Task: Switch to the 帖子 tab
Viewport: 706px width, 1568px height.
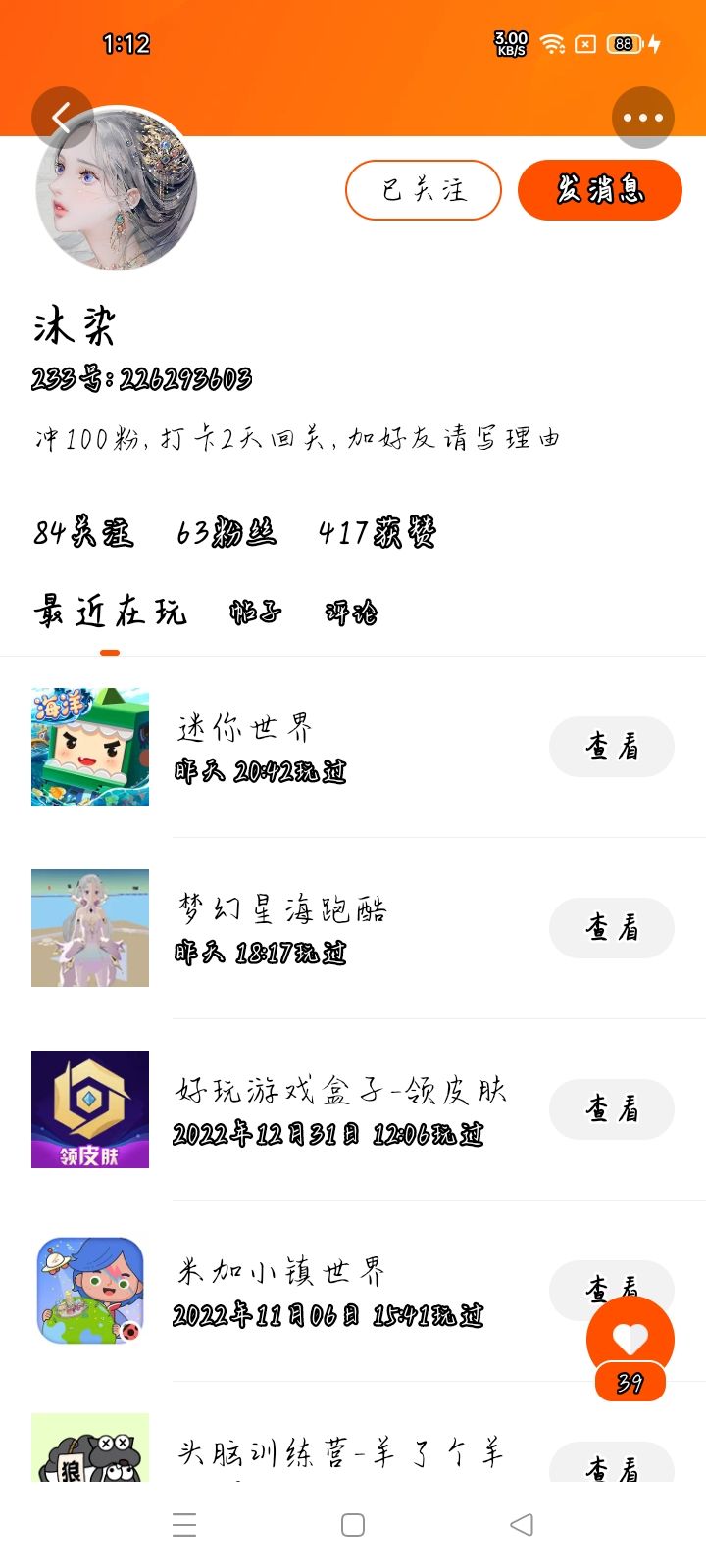Action: [x=255, y=612]
